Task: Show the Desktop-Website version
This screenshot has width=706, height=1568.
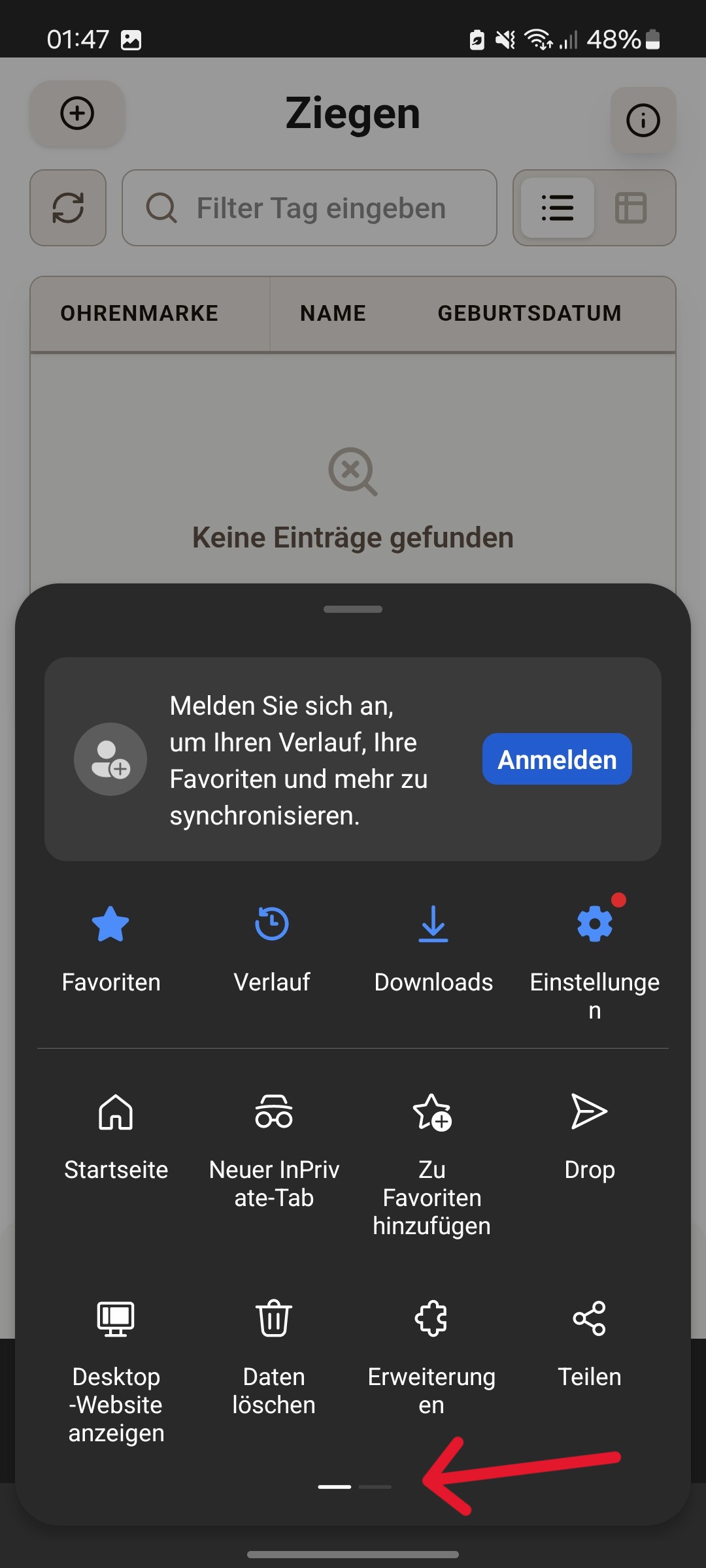Action: click(115, 1318)
